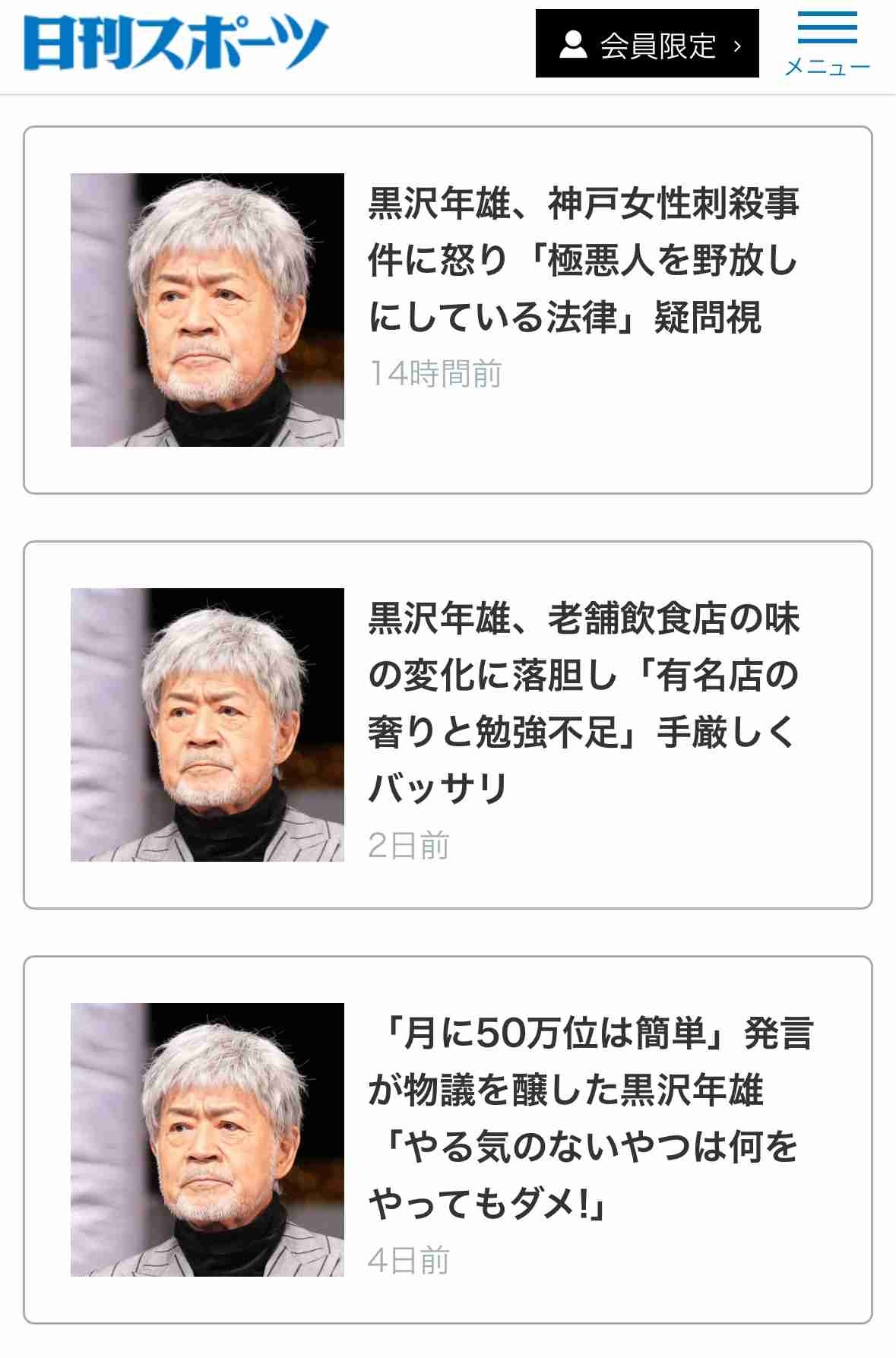This screenshot has width=896, height=1358.
Task: View the 「月に50万位は簡単」発言 article
Action: coord(590,1118)
